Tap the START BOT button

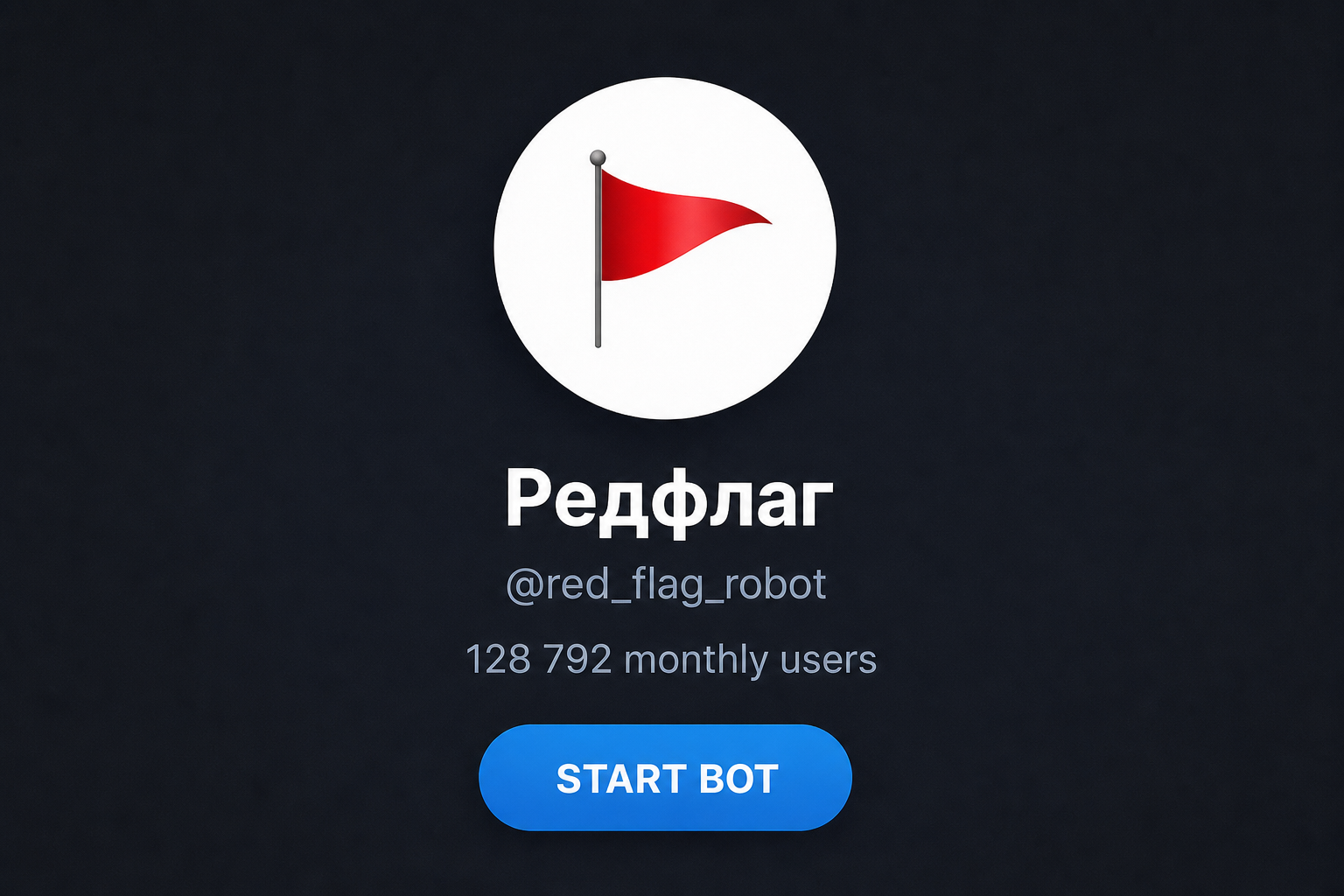(x=665, y=777)
